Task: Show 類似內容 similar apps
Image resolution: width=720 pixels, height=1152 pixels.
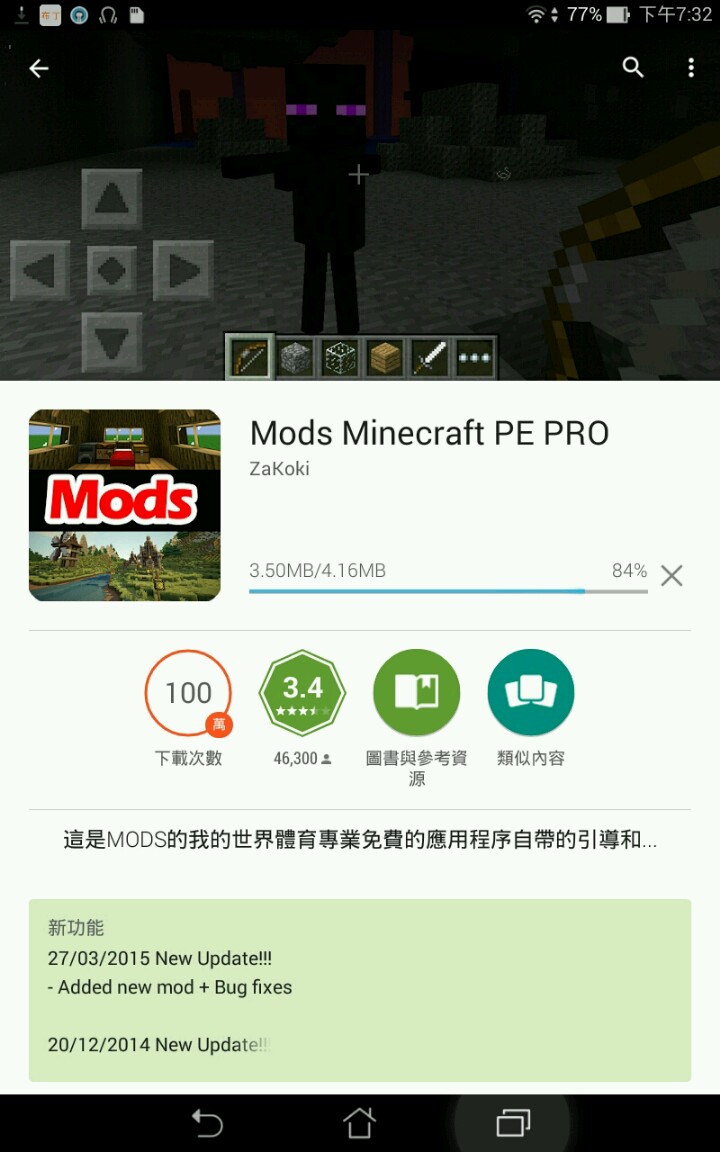Action: 530,693
